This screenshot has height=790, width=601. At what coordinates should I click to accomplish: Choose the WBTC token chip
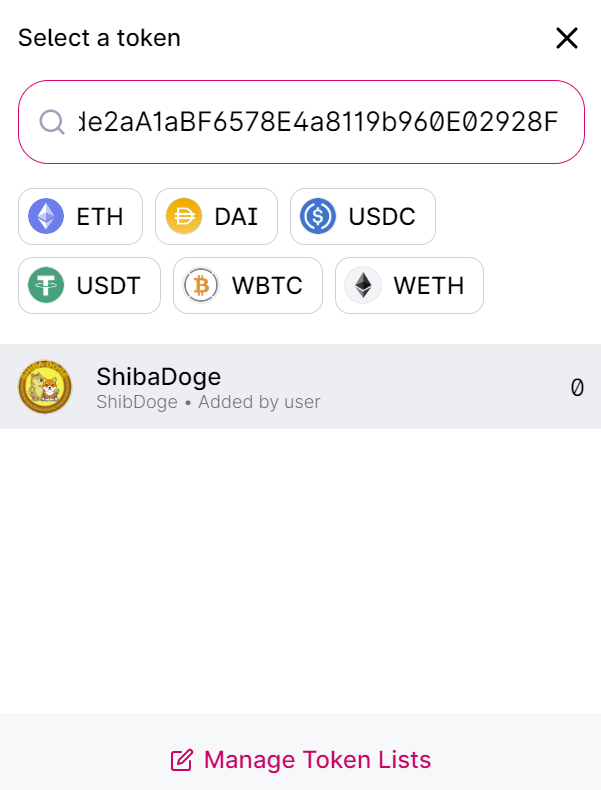[x=247, y=286]
